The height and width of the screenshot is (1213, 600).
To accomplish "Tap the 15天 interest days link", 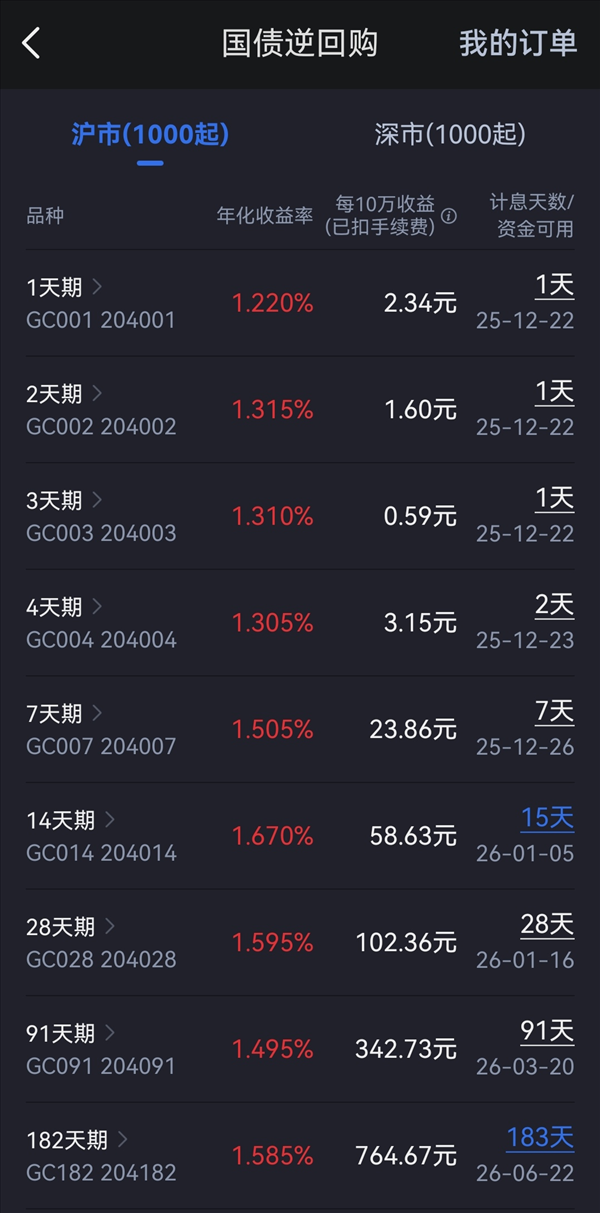I will (547, 819).
